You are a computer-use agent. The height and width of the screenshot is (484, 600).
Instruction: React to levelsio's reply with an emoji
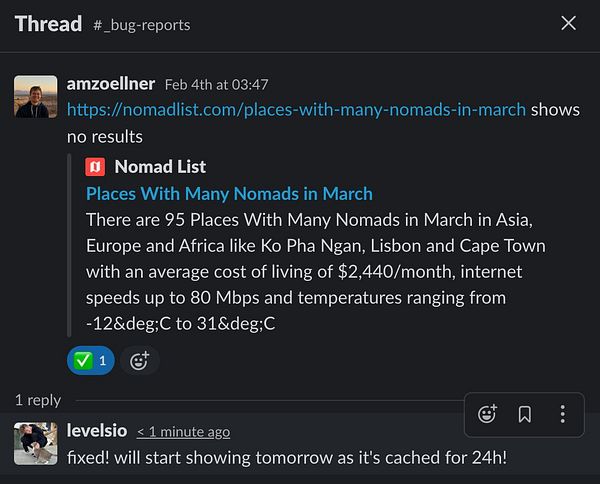tap(488, 414)
